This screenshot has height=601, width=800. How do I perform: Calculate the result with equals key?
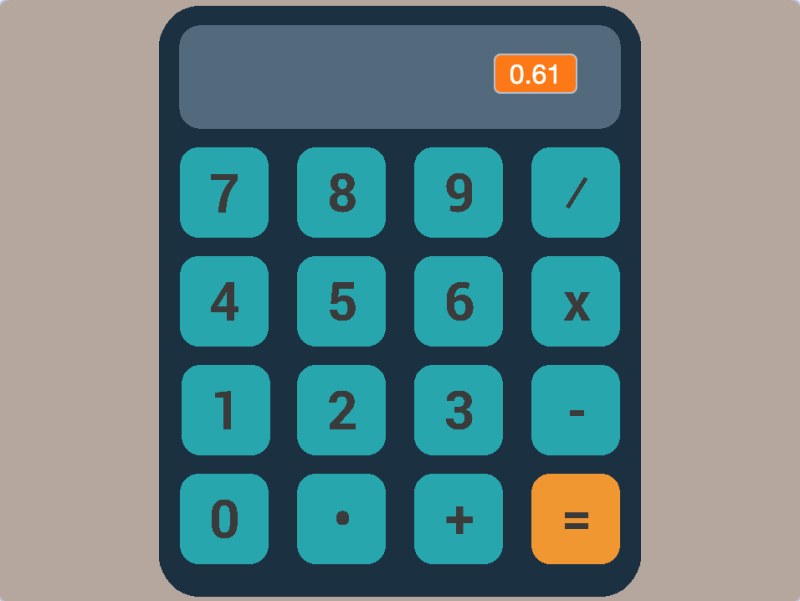[x=575, y=519]
